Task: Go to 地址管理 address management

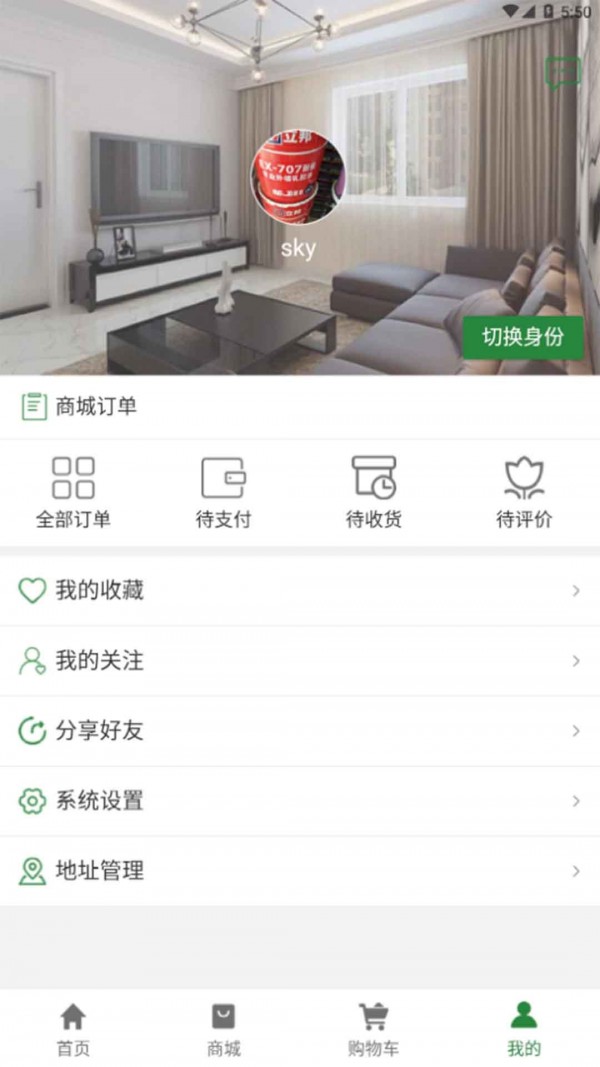Action: [300, 871]
